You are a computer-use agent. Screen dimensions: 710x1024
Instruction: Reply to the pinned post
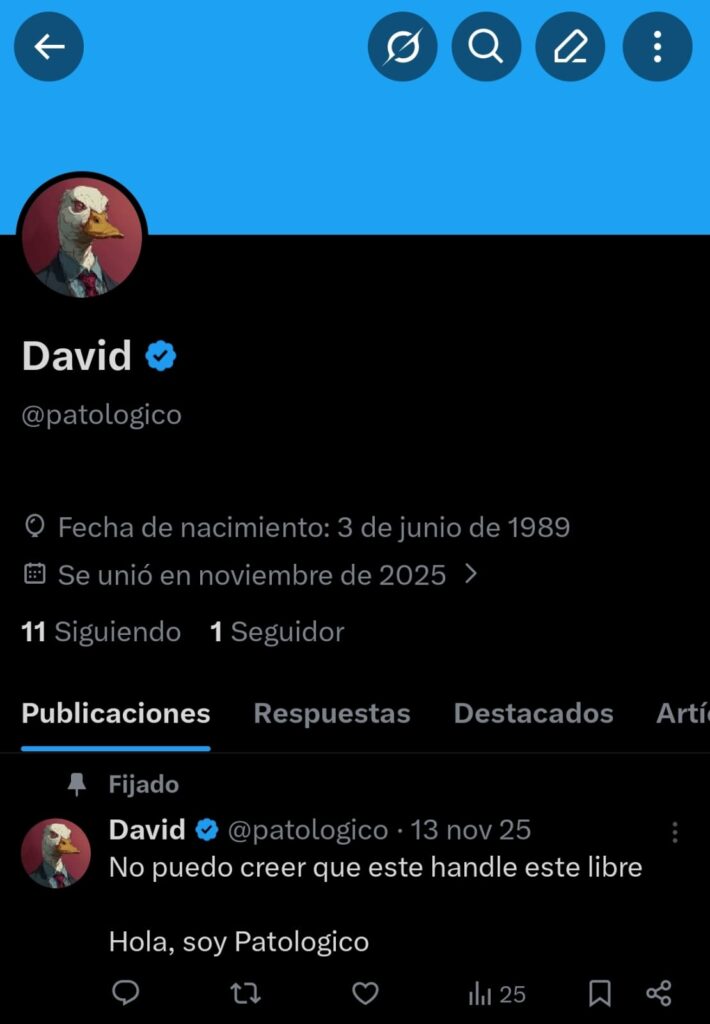(125, 993)
